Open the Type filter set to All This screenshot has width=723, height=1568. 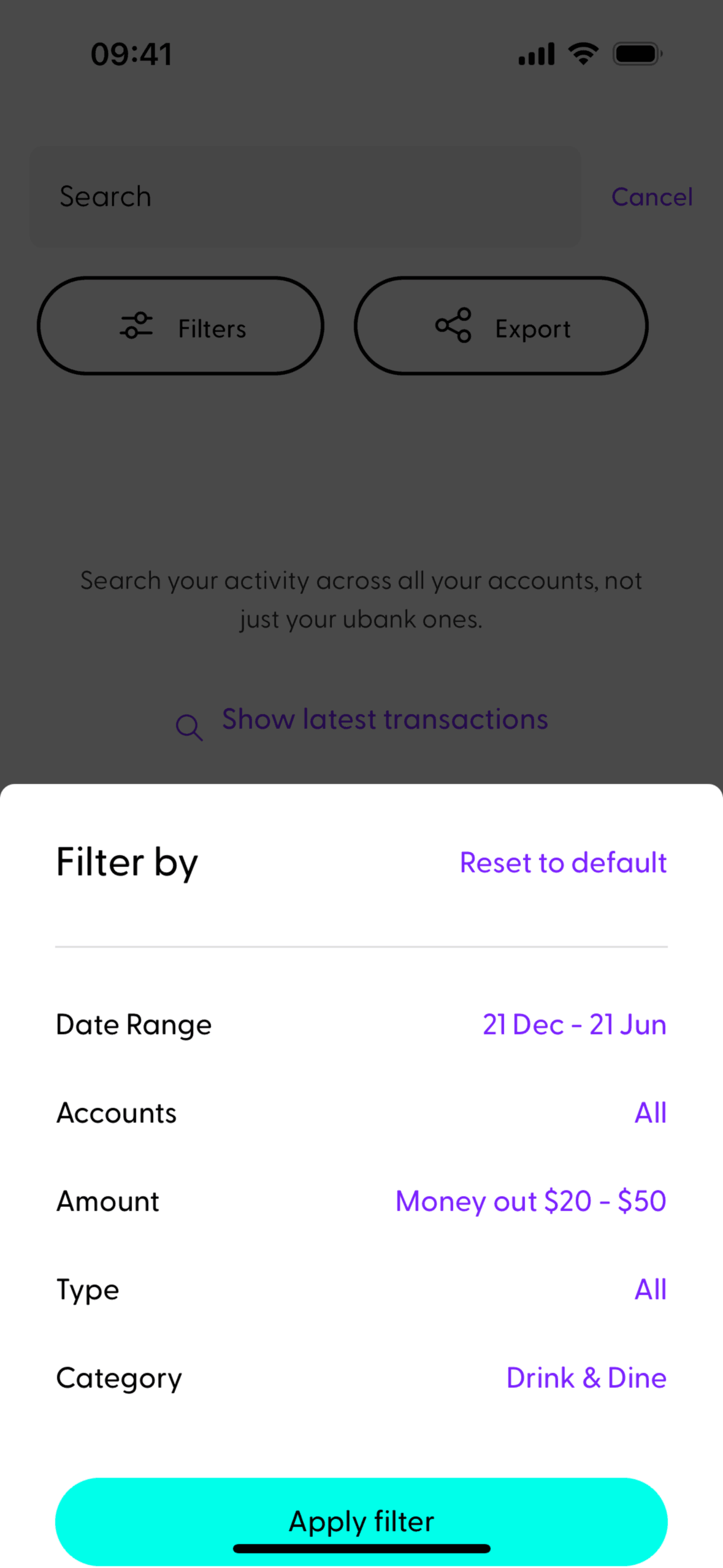649,1289
